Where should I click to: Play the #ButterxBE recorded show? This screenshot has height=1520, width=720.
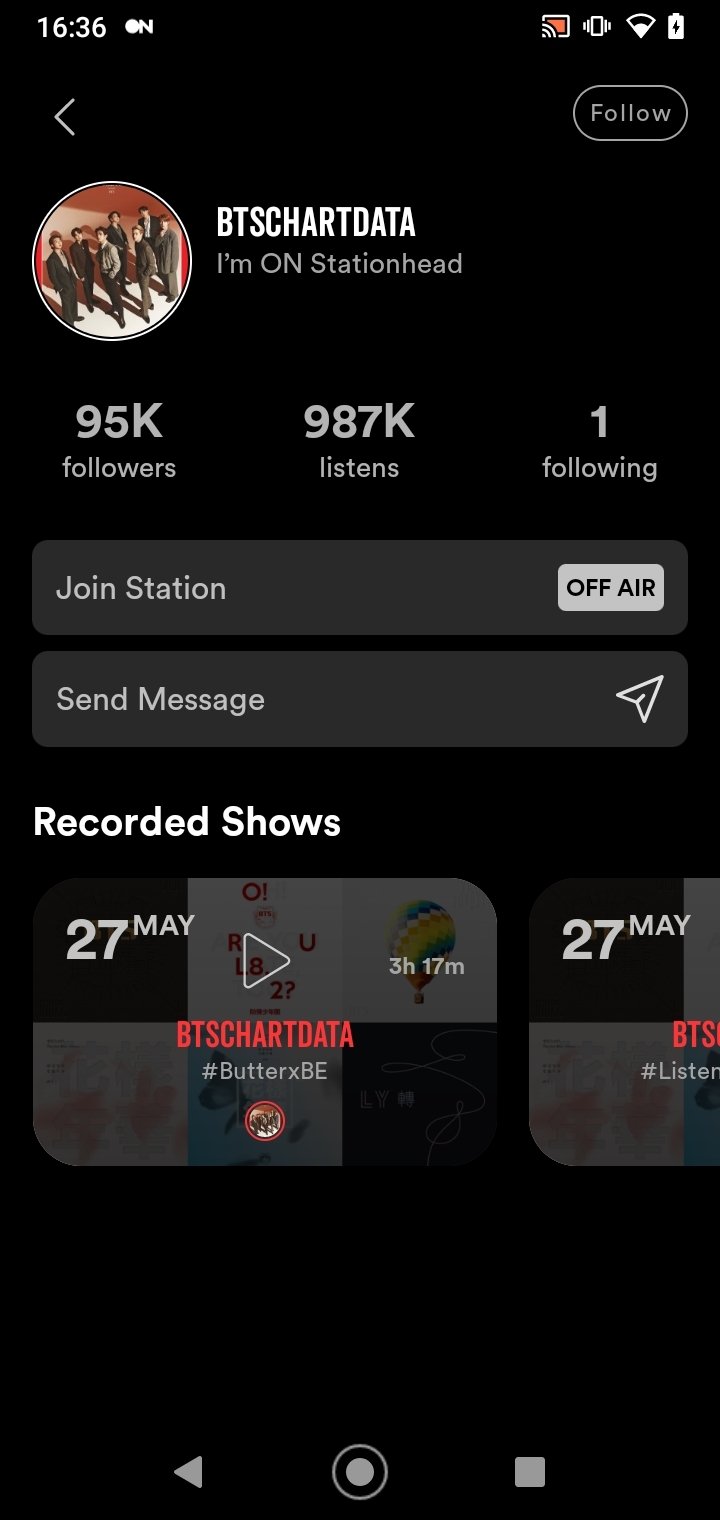266,962
